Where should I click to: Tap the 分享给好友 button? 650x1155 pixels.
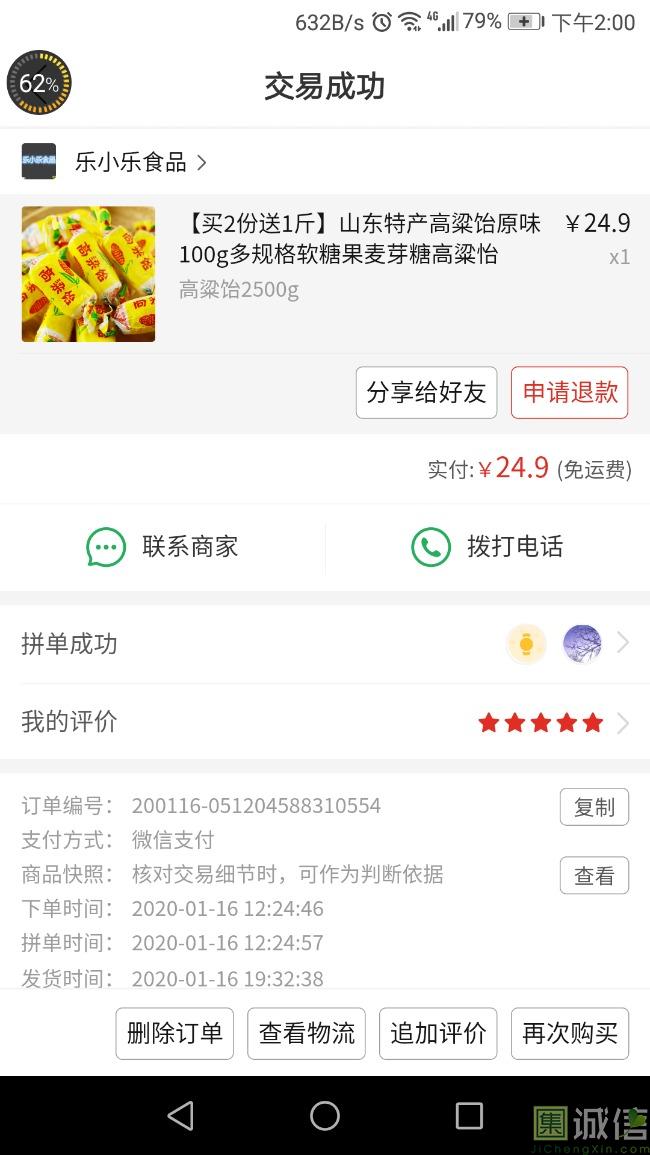[426, 392]
